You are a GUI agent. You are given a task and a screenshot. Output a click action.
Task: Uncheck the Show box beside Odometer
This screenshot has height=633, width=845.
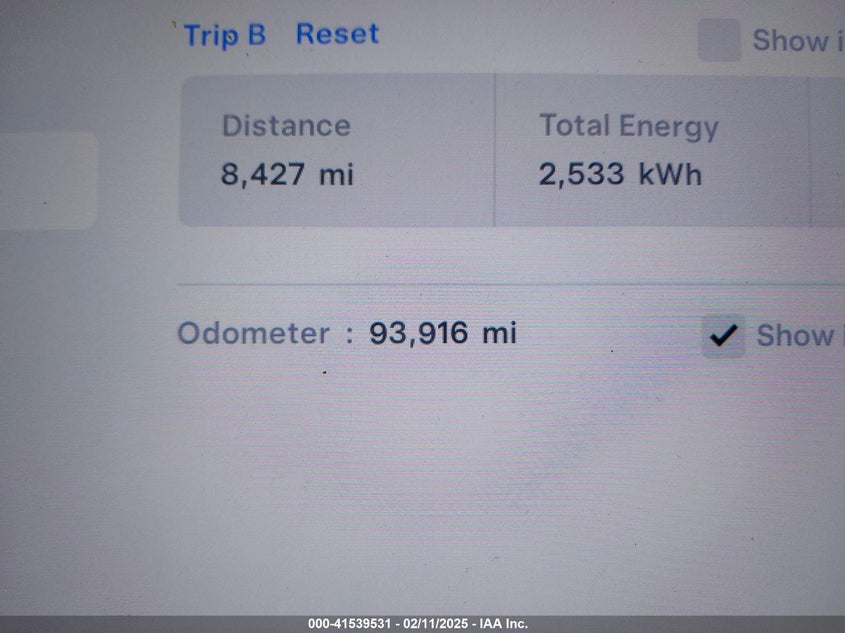point(723,335)
